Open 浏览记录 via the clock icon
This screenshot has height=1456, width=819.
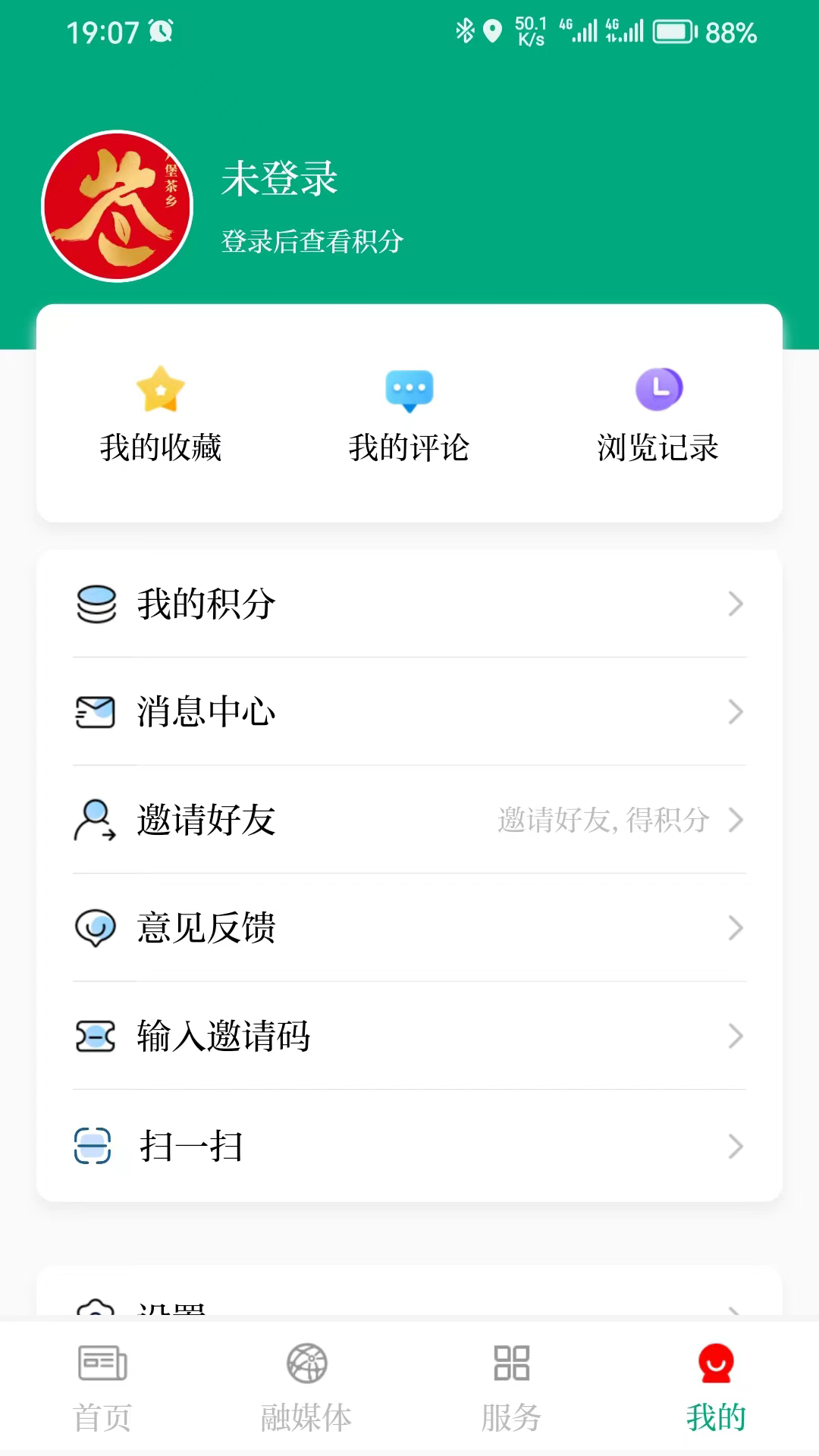(660, 388)
